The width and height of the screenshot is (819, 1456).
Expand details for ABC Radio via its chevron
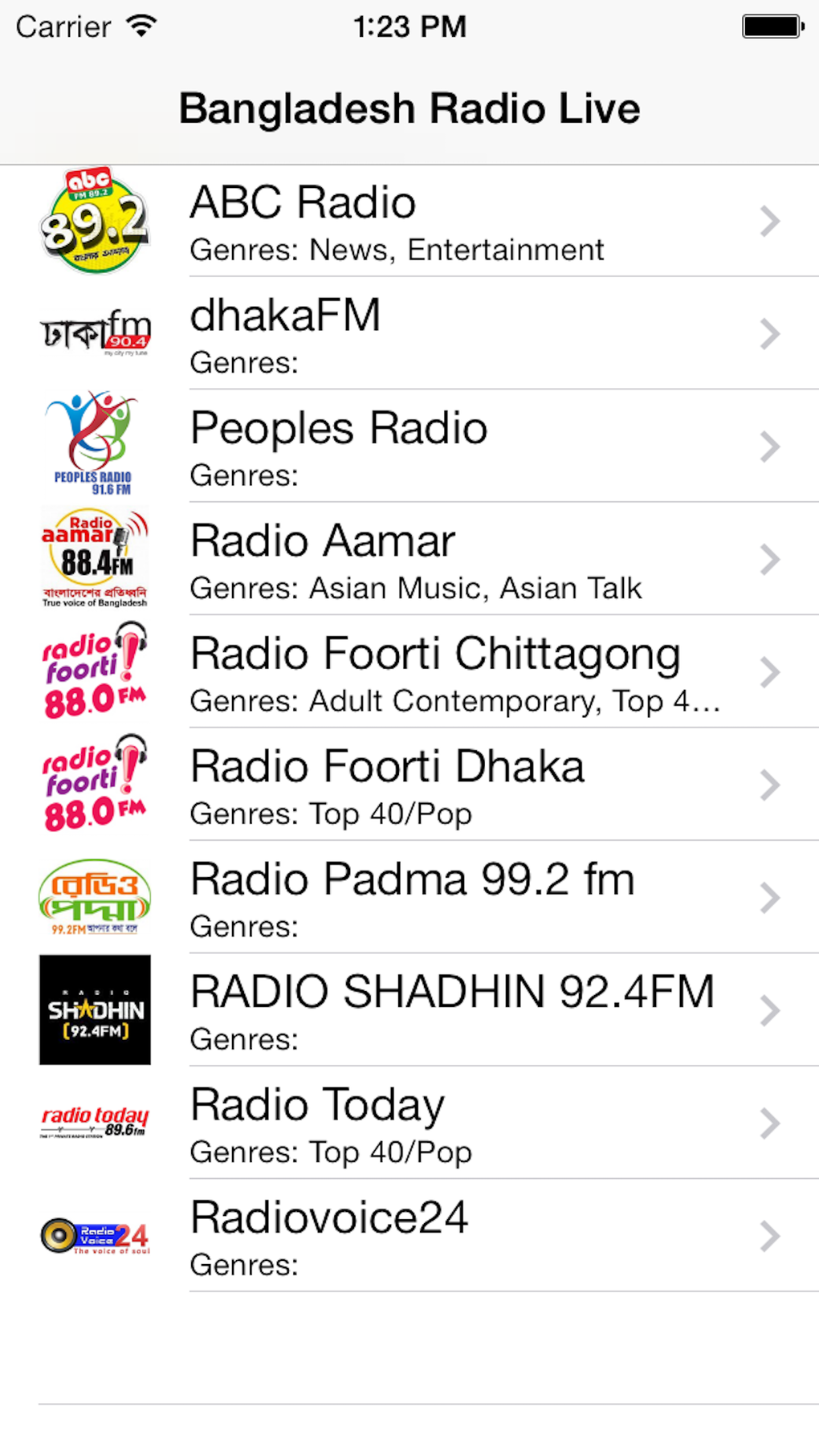(x=768, y=221)
